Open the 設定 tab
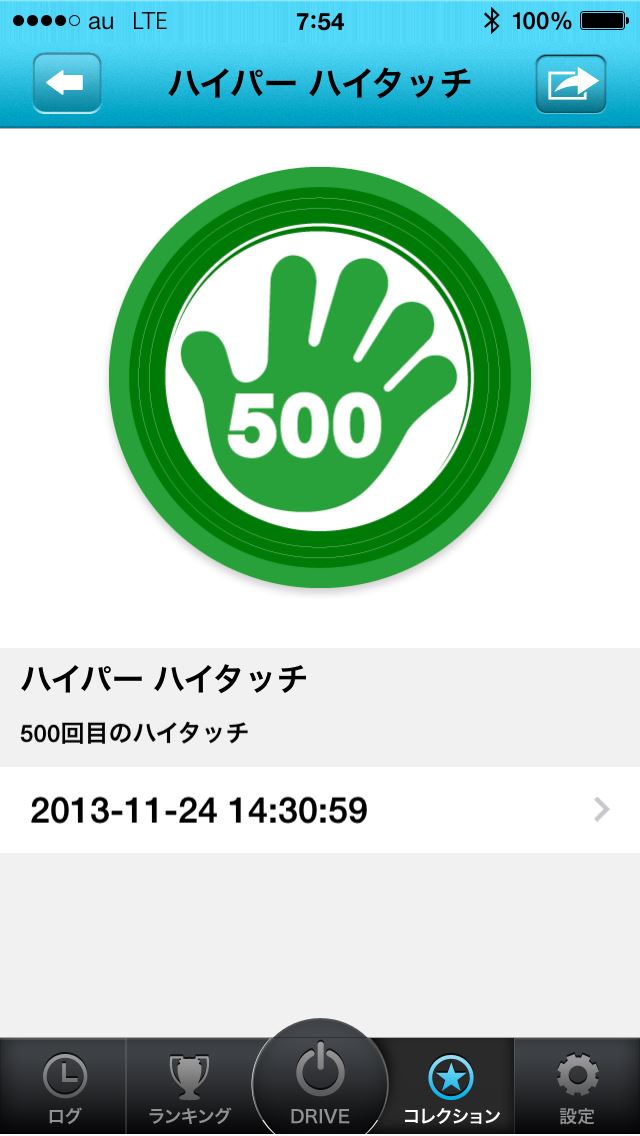The height and width of the screenshot is (1136, 640). tap(577, 1088)
